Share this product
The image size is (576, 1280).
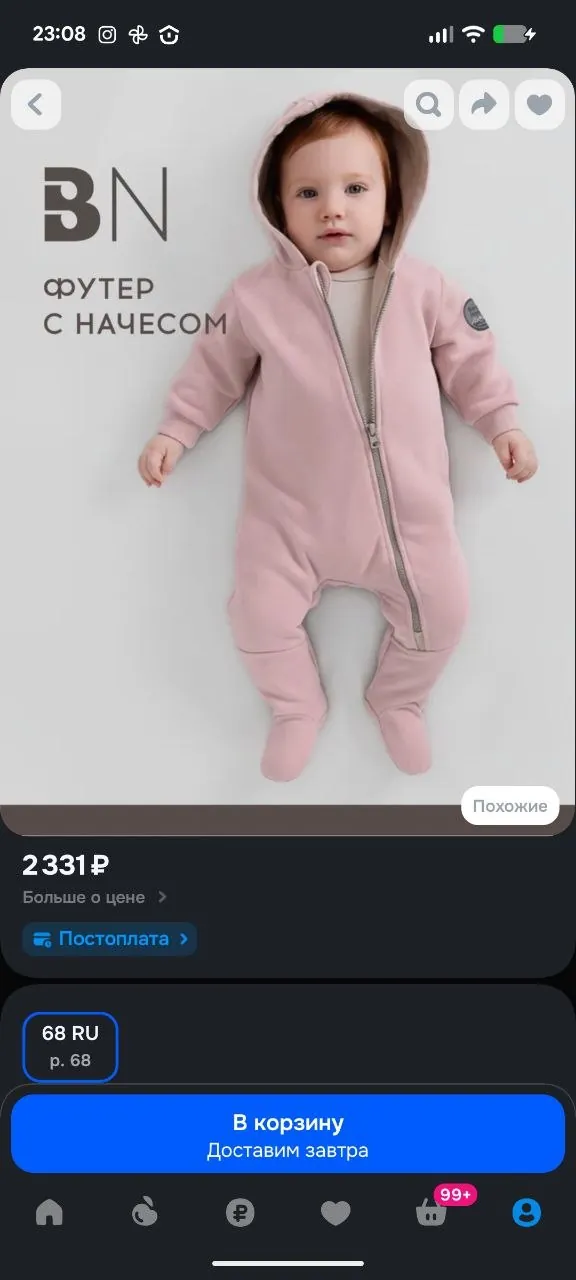click(x=484, y=104)
